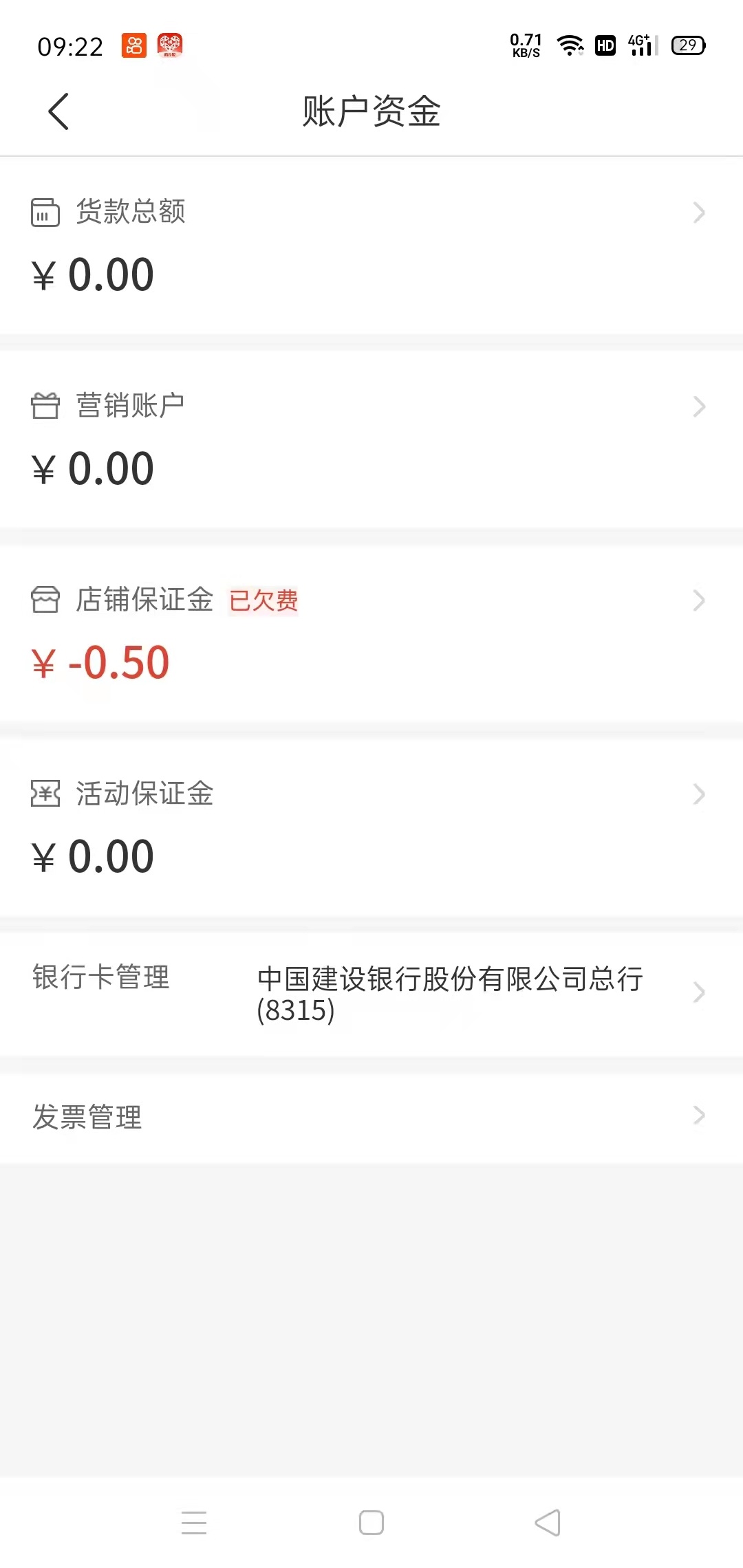The width and height of the screenshot is (743, 1568).
Task: Open the 活动保证金 row
Action: (371, 828)
